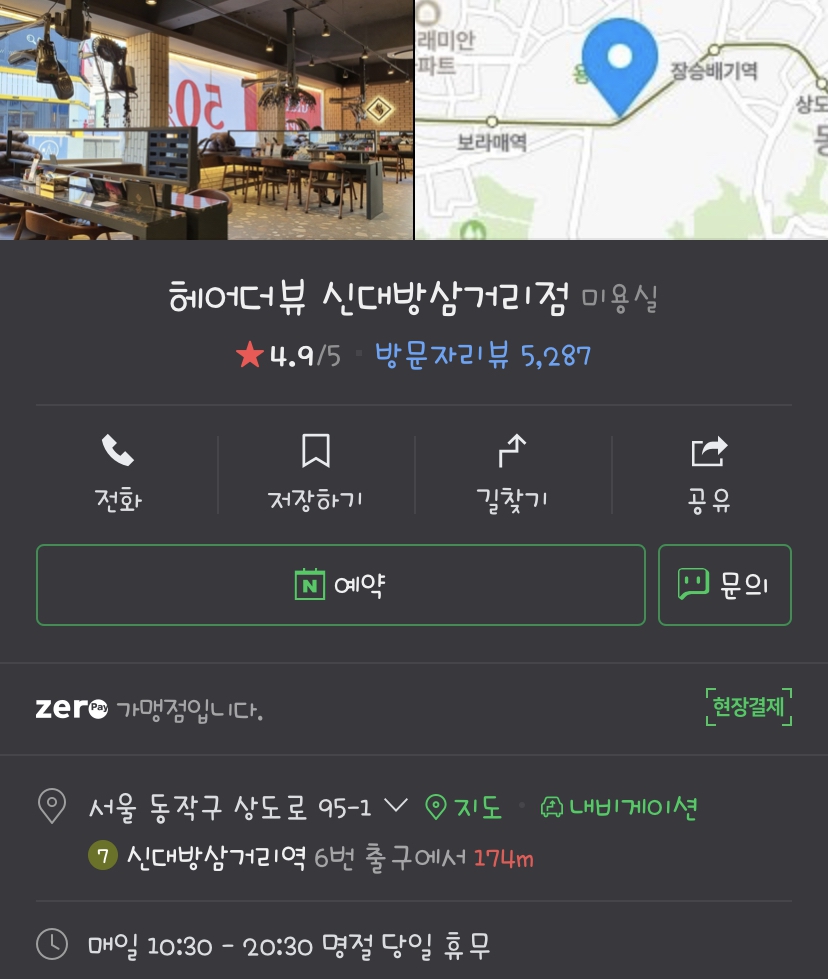Screen dimensions: 828x979
Task: Call the salon via 전화 button
Action: coord(118,473)
